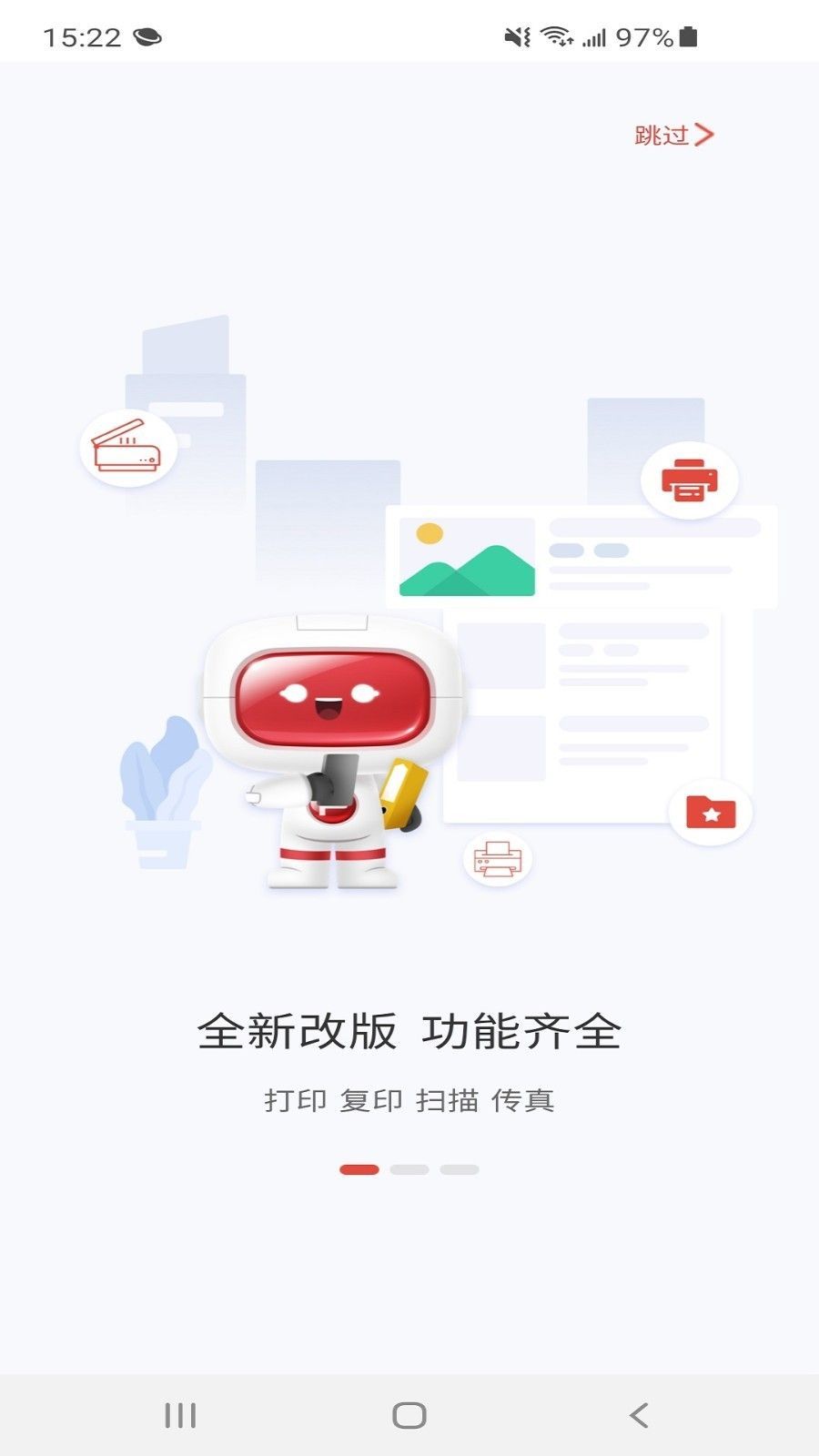
Task: Tap the folder with star icon
Action: coord(711,811)
